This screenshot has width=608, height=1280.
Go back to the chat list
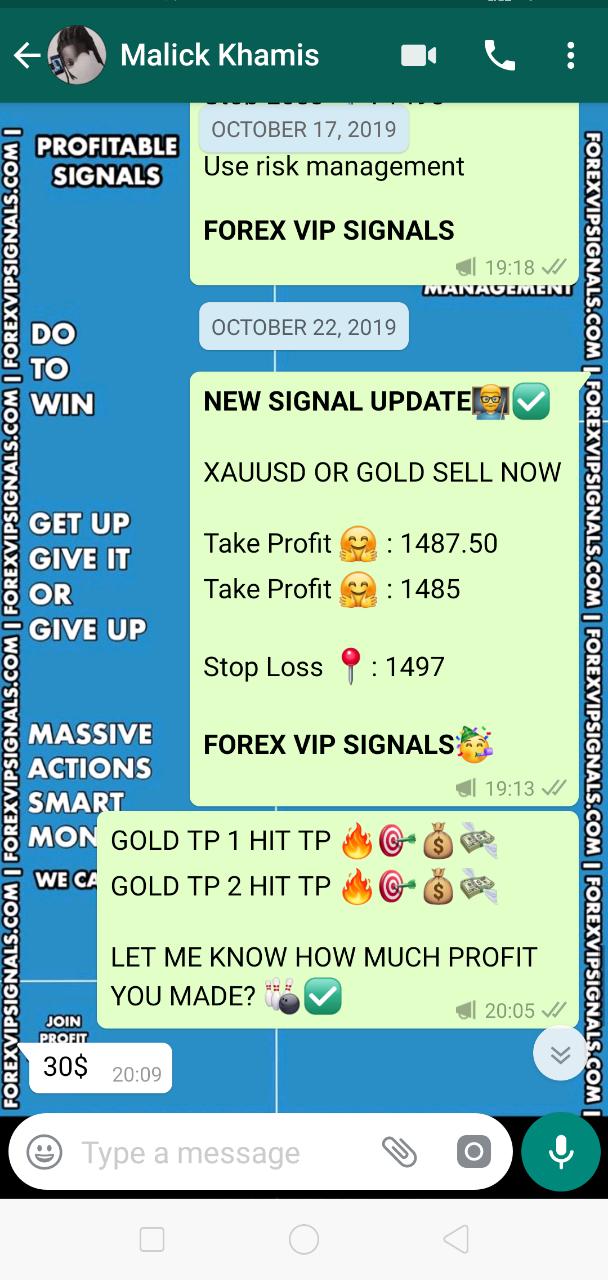tap(27, 56)
